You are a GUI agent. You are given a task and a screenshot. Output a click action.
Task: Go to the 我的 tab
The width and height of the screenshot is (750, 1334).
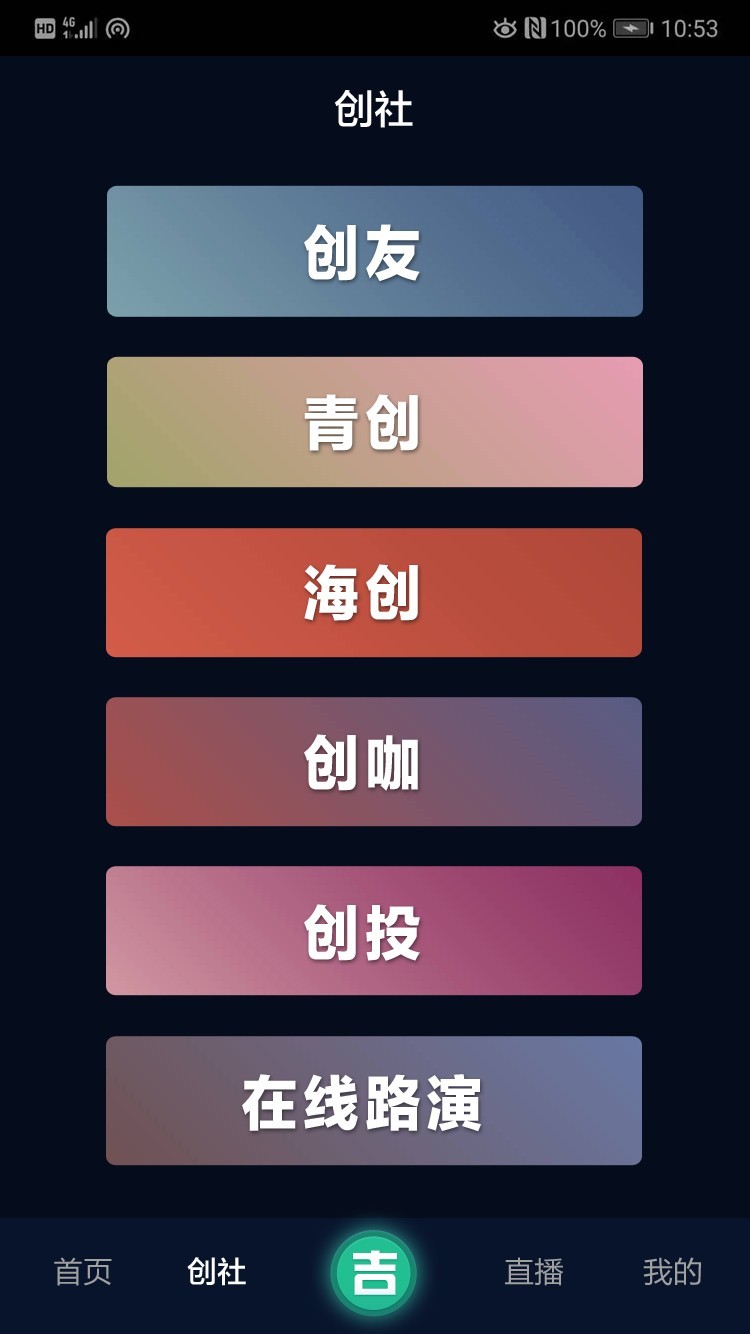672,1272
